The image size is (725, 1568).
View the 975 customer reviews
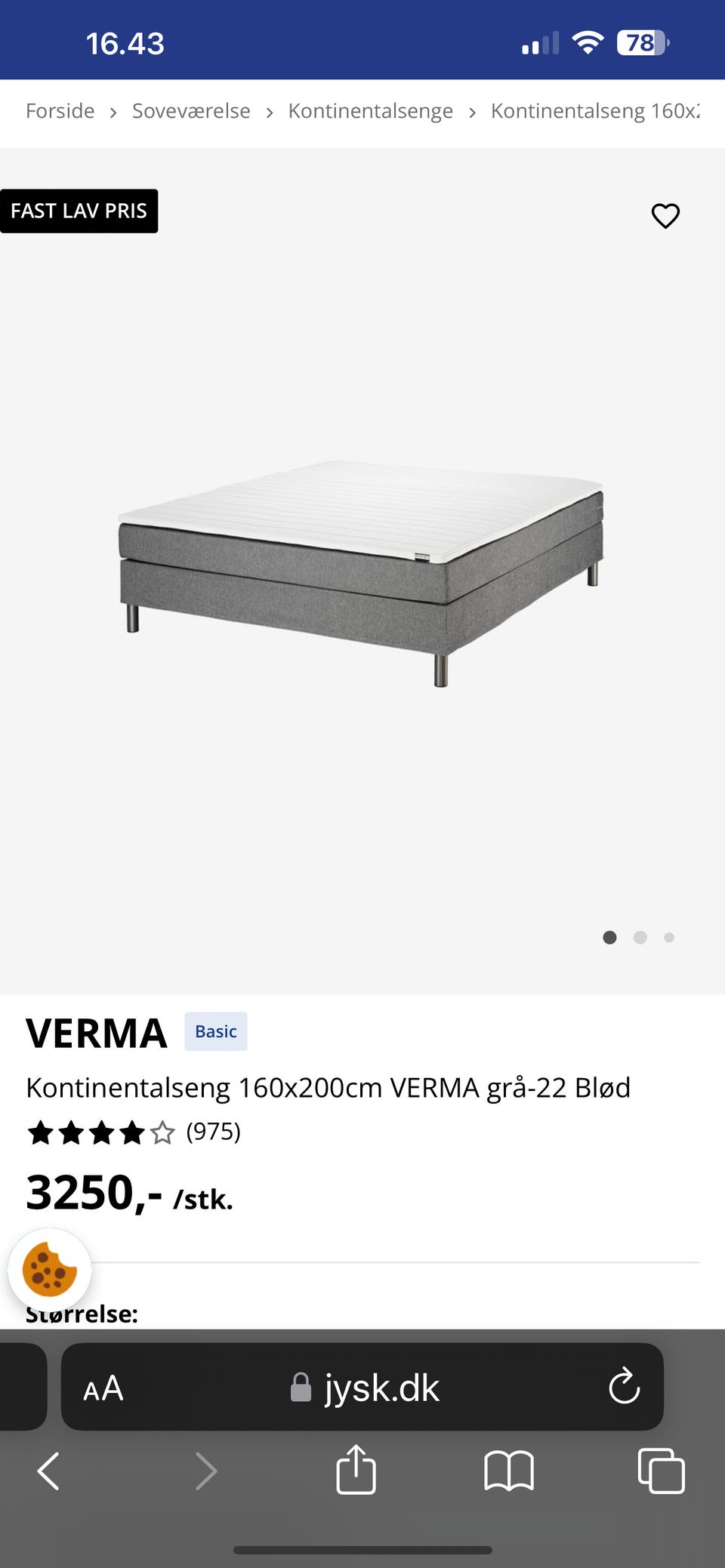click(213, 1132)
